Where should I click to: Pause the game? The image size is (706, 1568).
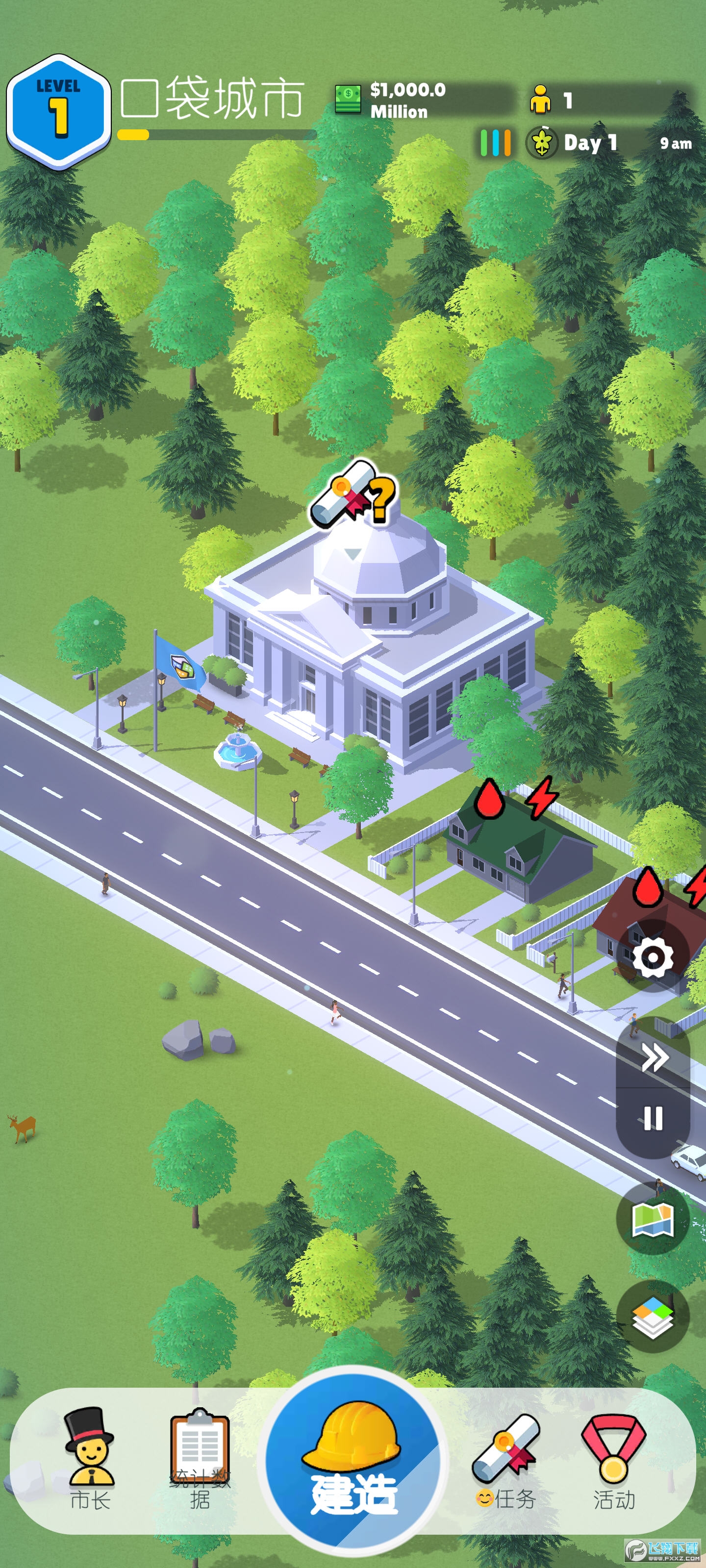(x=653, y=1118)
